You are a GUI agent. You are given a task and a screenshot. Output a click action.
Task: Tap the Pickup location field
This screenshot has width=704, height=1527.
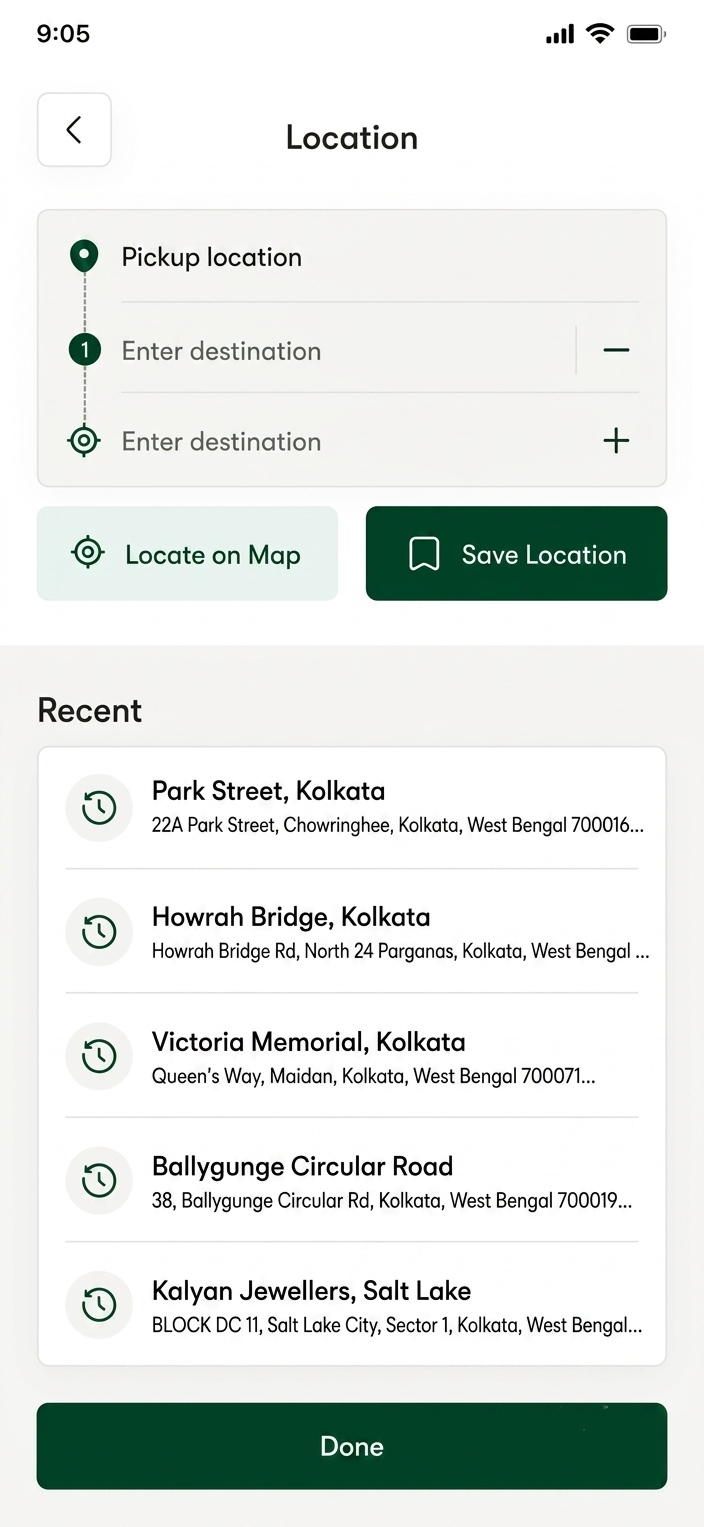pyautogui.click(x=379, y=257)
